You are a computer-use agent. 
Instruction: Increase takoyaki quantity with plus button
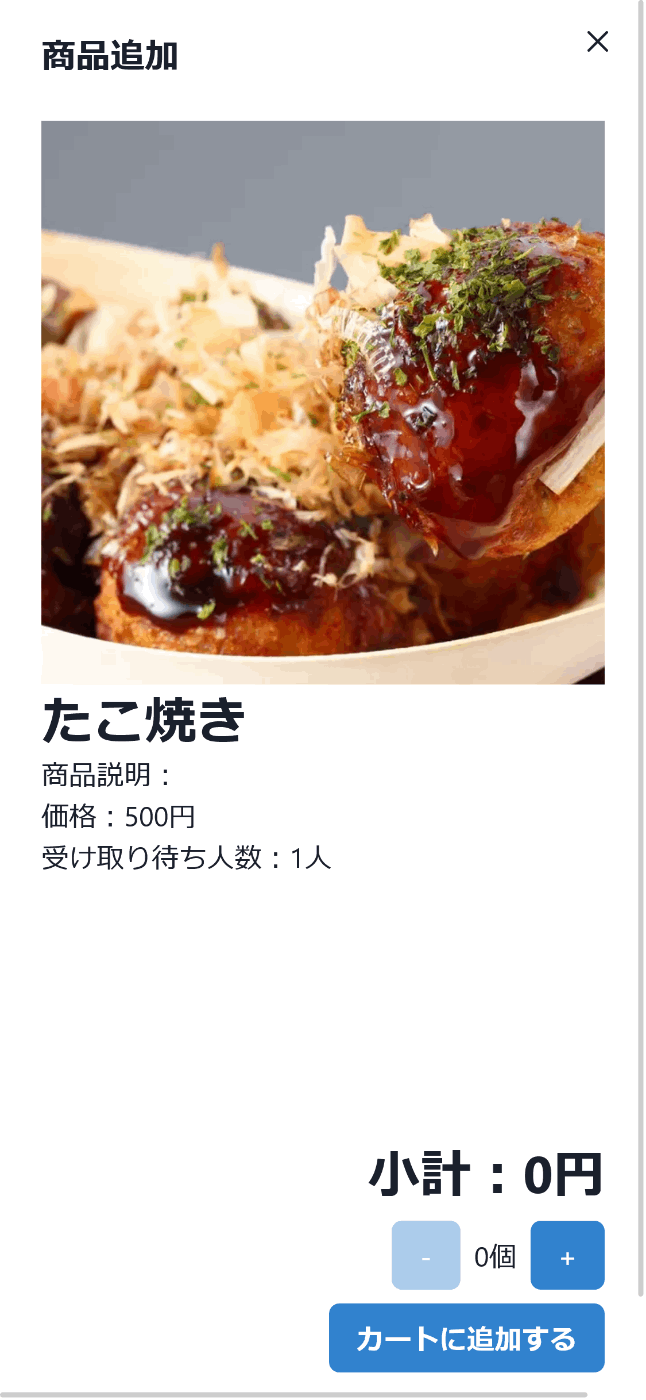[567, 1255]
